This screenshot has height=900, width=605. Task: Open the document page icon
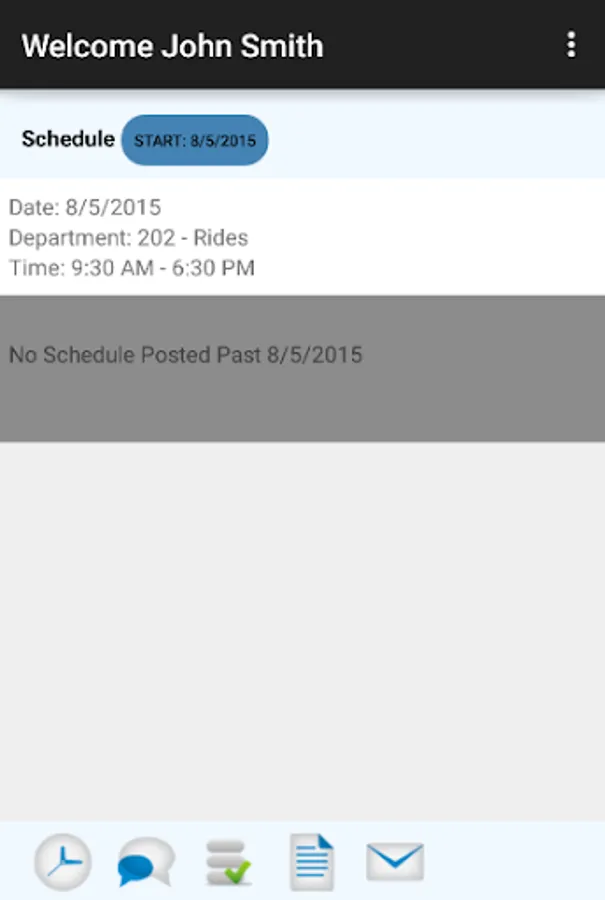[x=312, y=862]
